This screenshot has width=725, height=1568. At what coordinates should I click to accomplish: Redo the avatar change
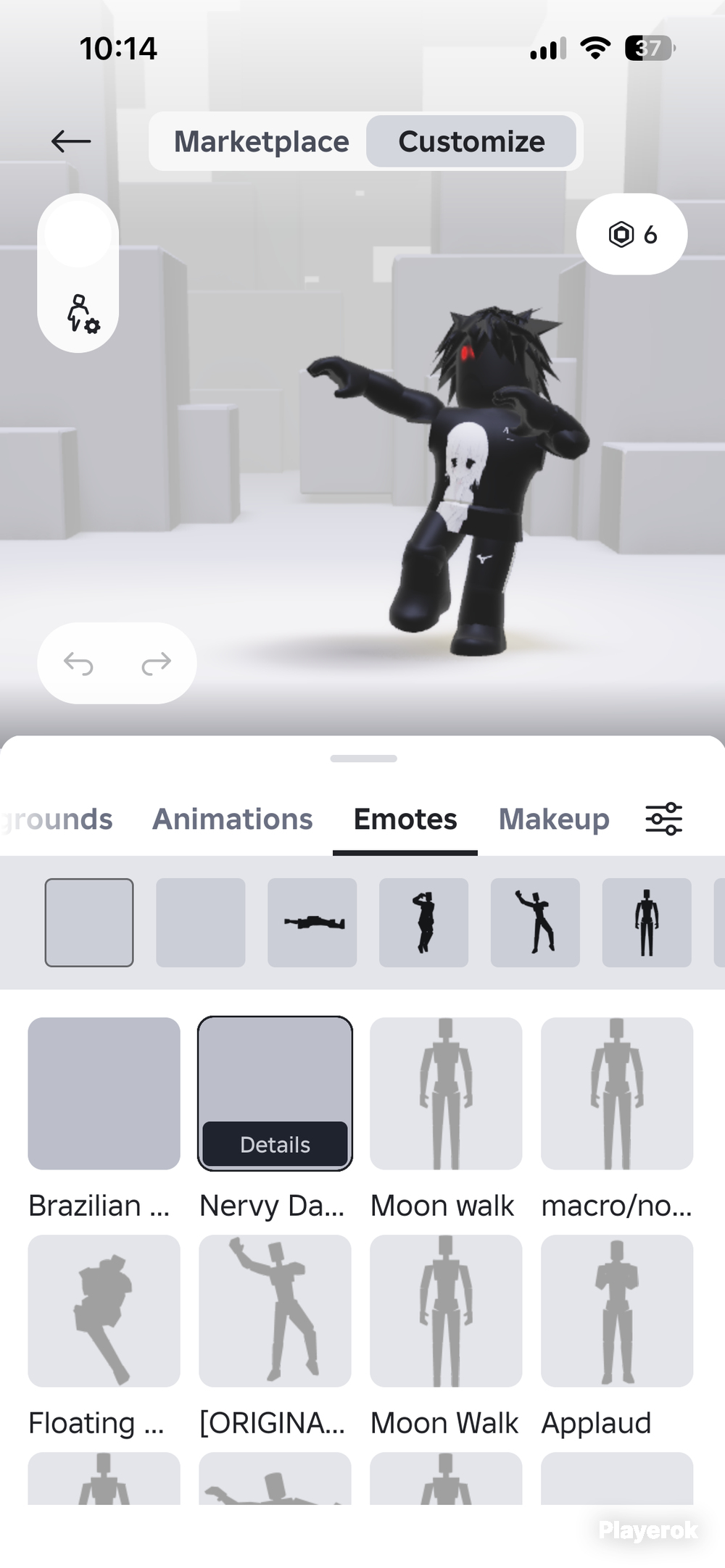pos(156,663)
